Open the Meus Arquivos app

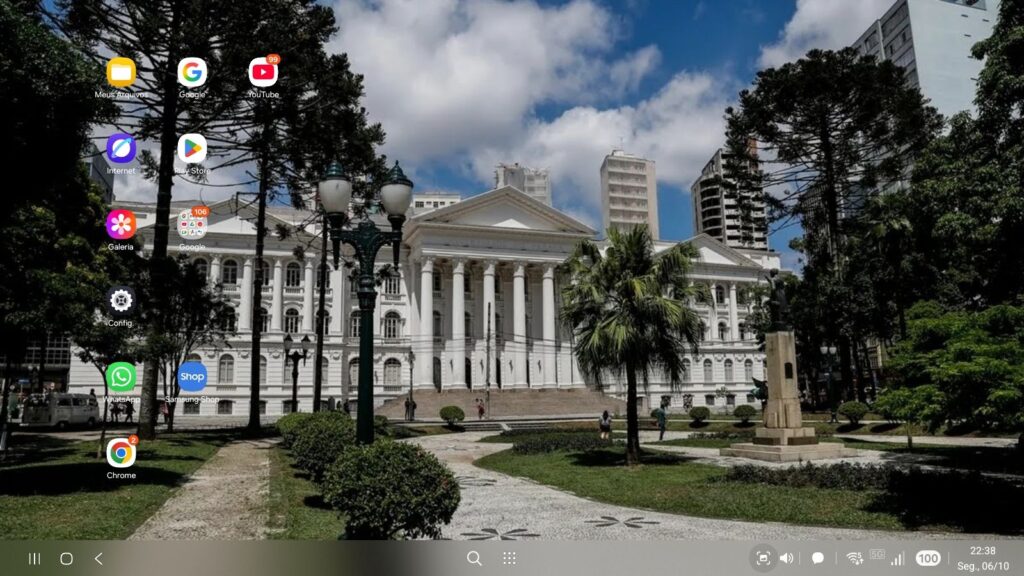click(121, 73)
